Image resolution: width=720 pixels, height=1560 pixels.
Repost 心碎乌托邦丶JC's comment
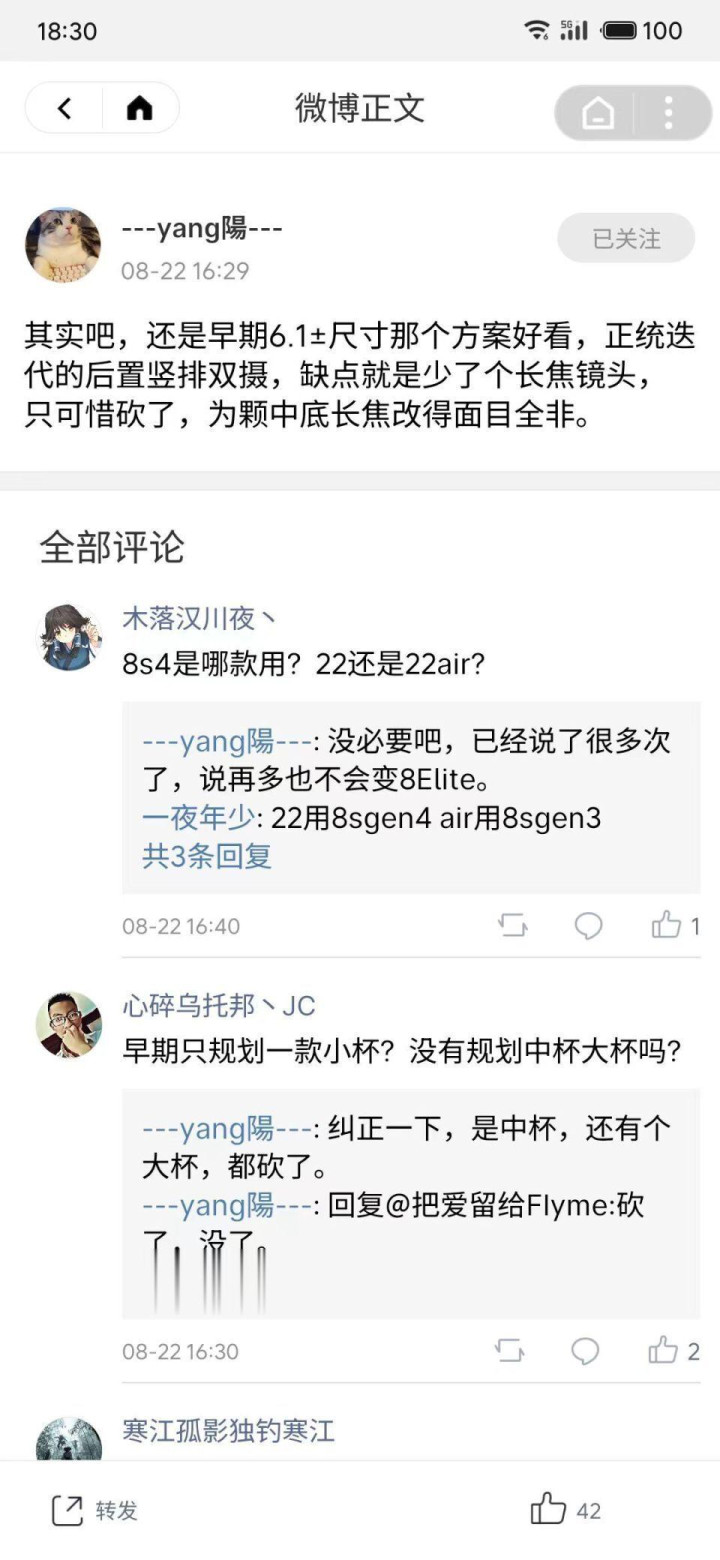(x=510, y=1352)
